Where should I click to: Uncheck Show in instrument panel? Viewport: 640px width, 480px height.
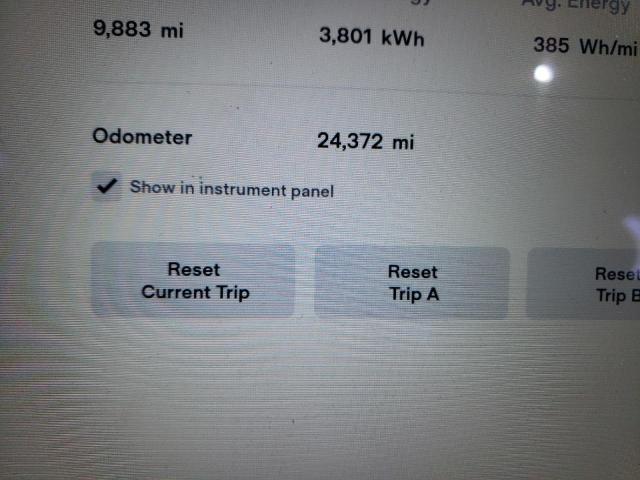tap(106, 187)
